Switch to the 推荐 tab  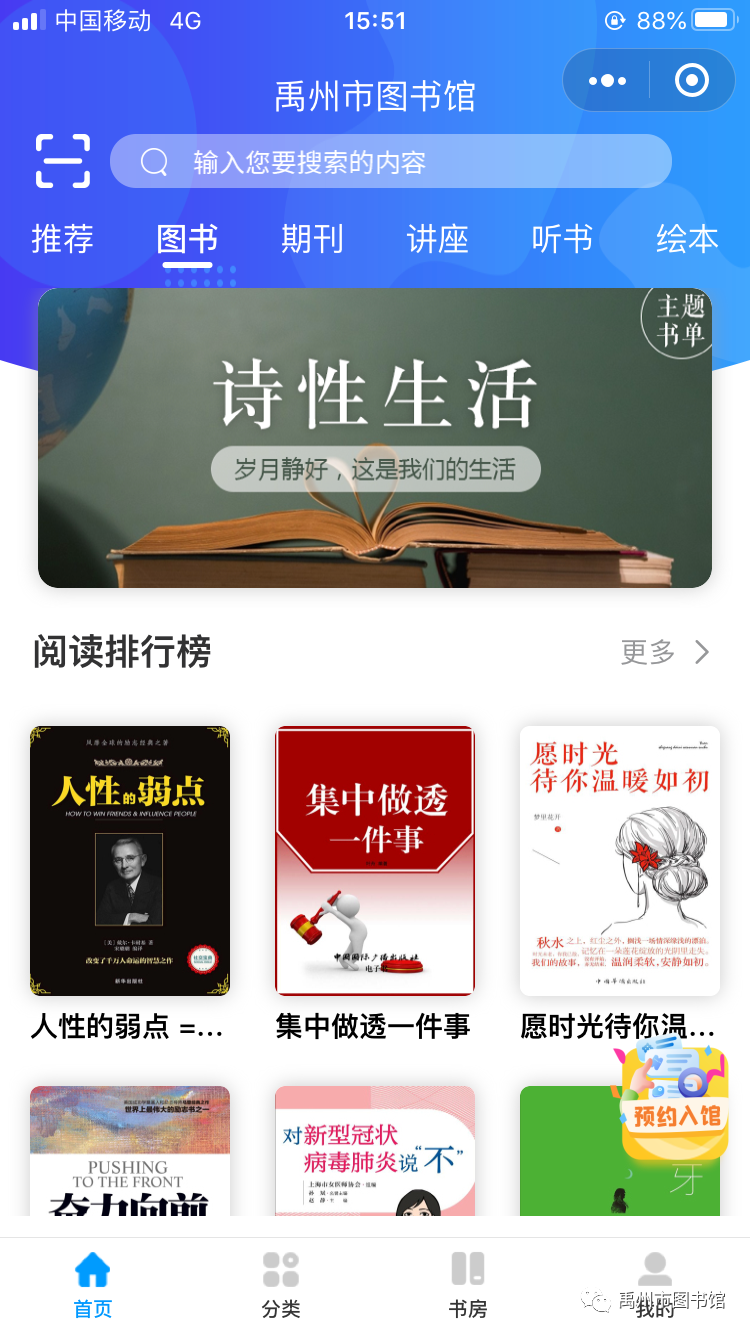(x=62, y=239)
